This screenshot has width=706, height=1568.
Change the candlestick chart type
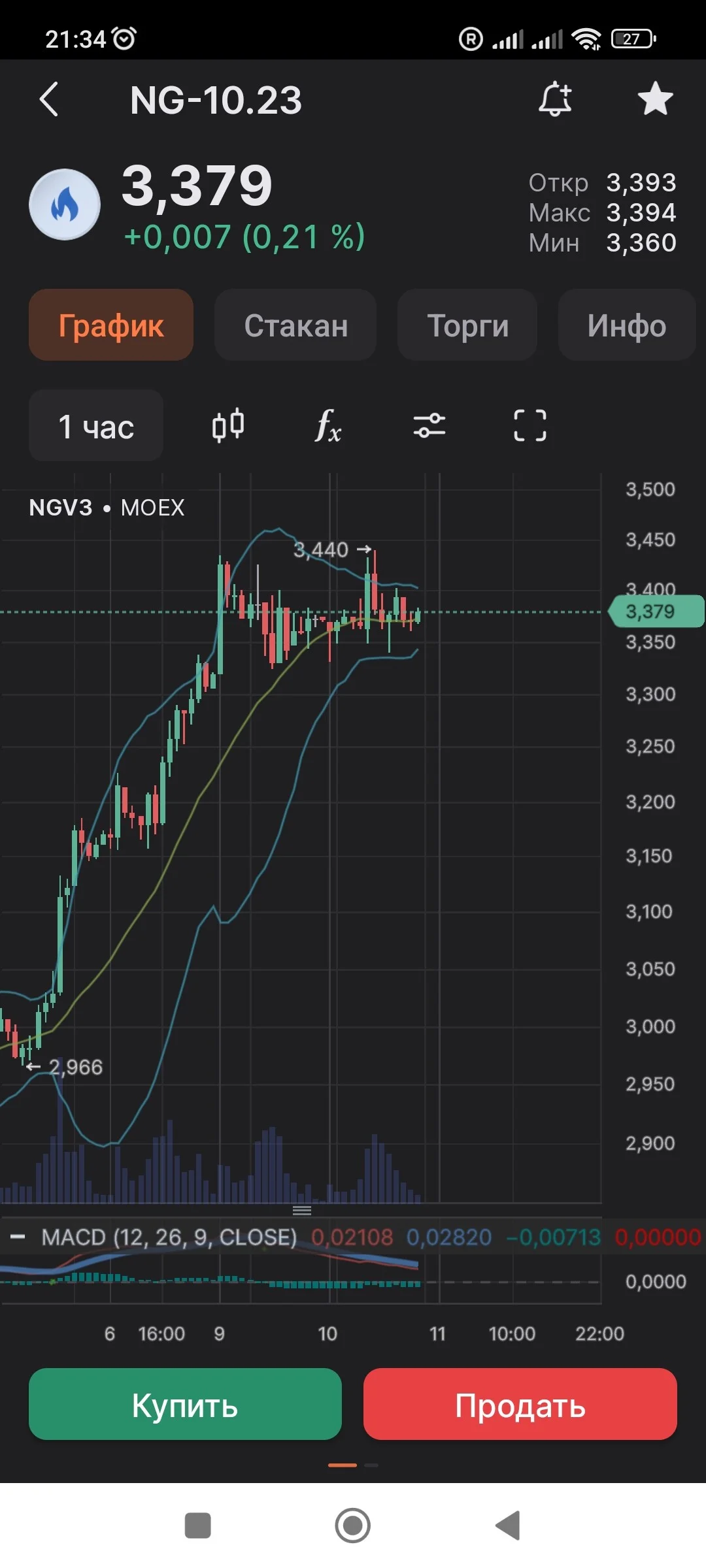(228, 426)
